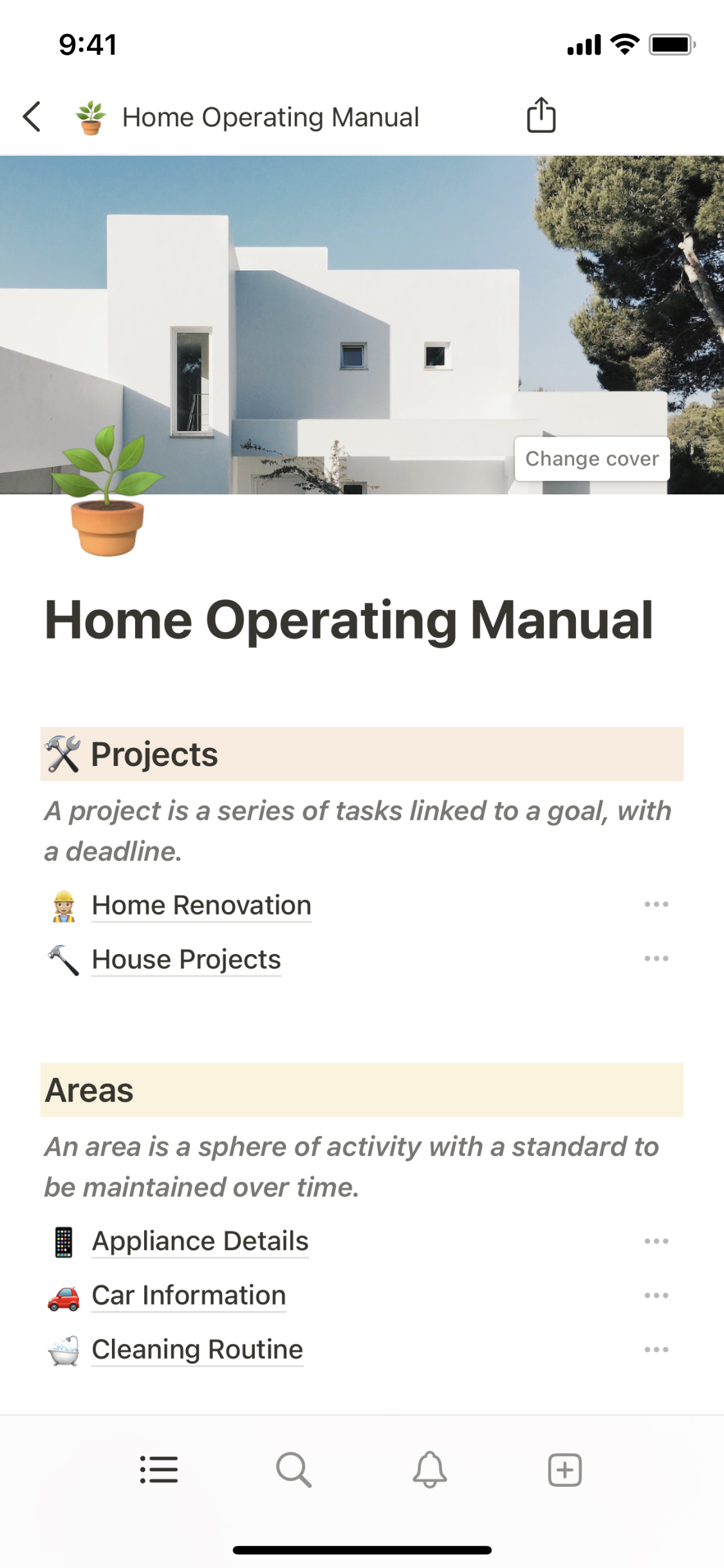Go back using the top arrow
Image resolution: width=724 pixels, height=1568 pixels.
click(x=32, y=117)
